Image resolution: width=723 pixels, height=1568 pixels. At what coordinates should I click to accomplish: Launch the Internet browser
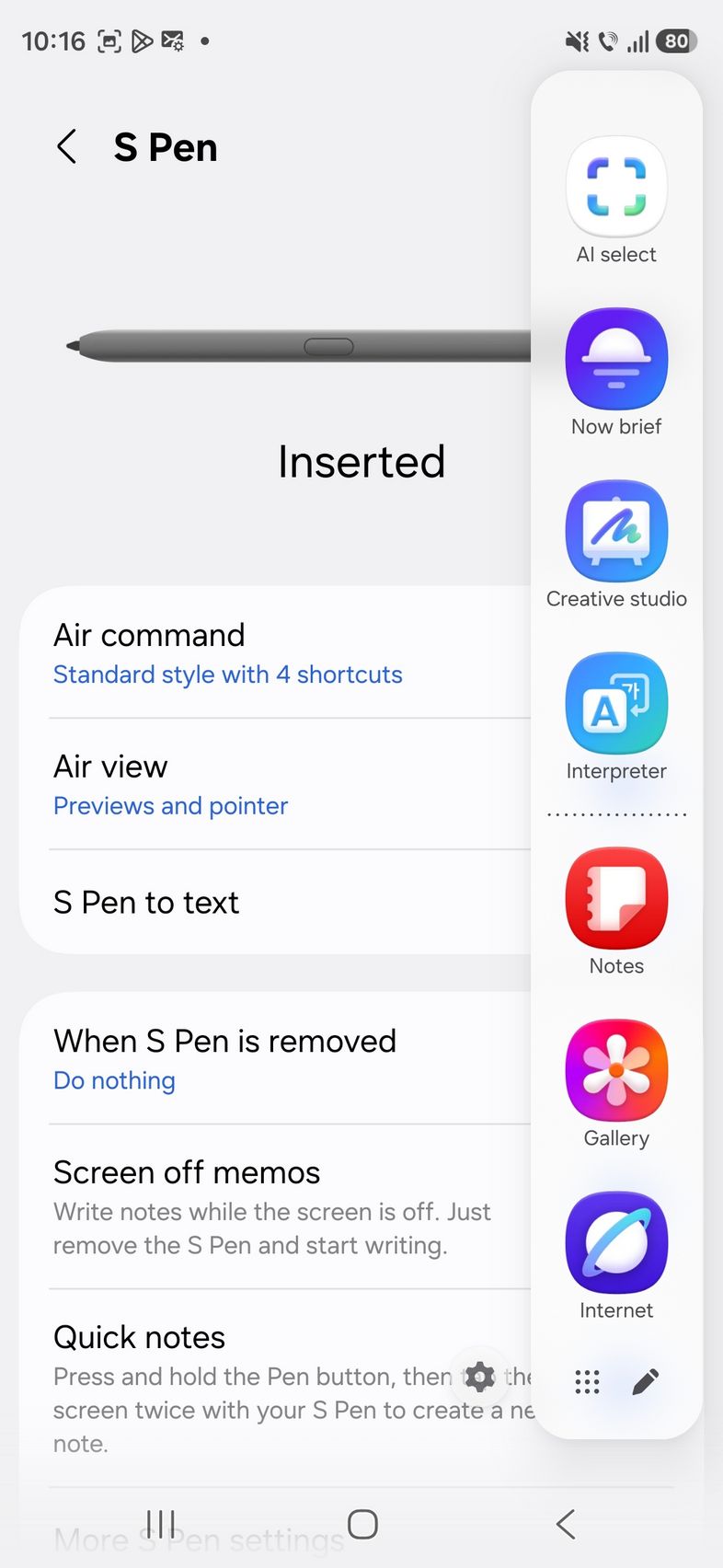pos(616,1243)
